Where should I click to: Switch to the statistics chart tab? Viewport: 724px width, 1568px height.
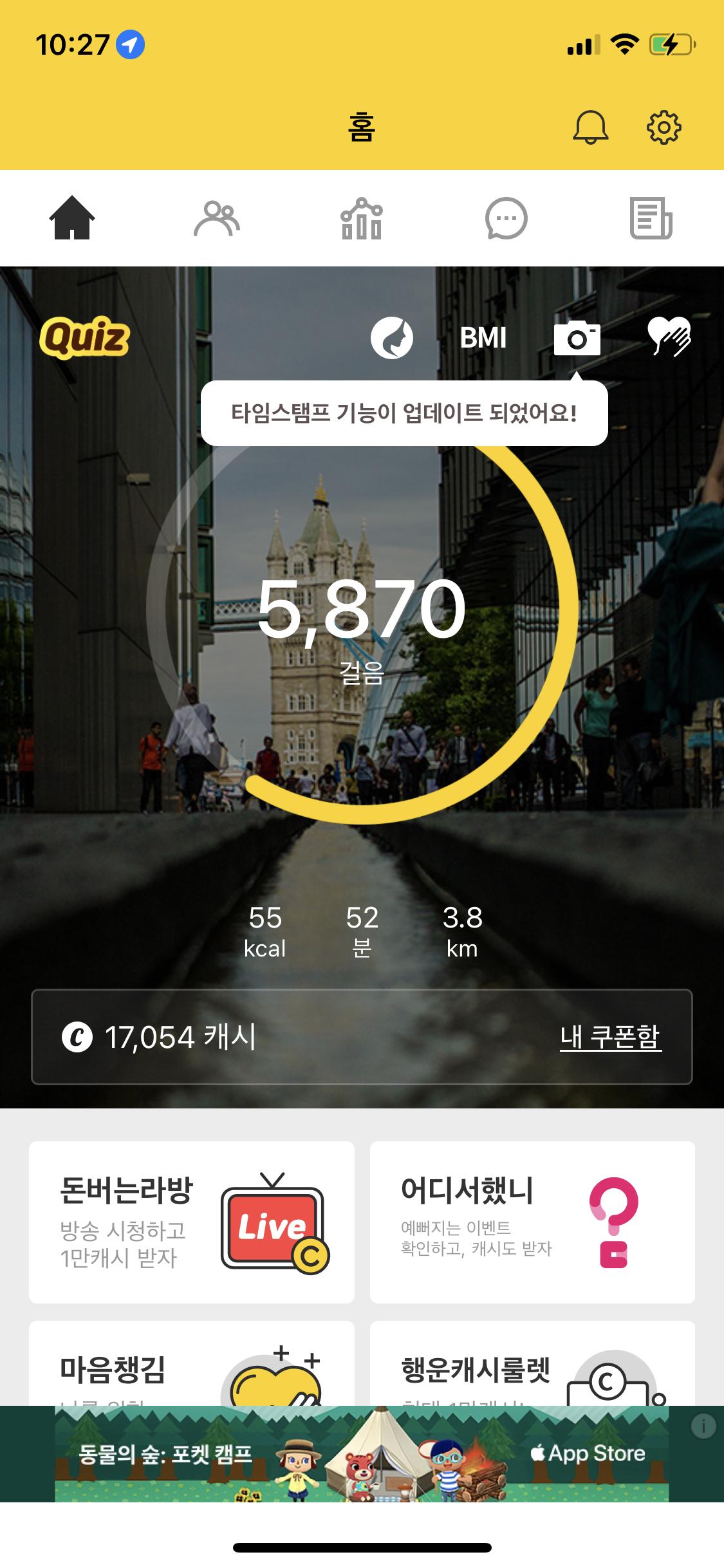click(361, 219)
